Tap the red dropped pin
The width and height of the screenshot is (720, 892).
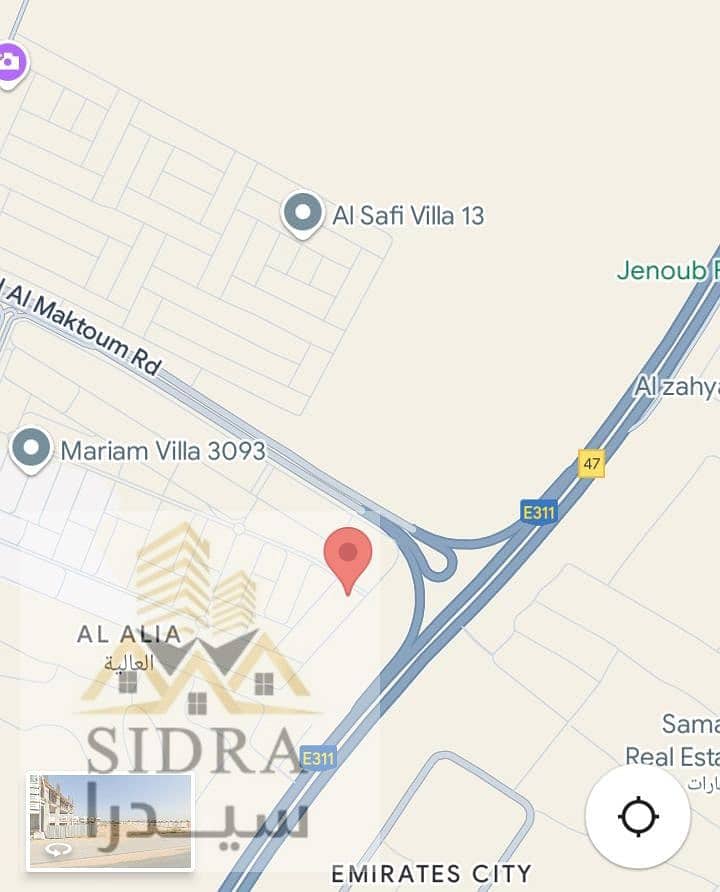[x=348, y=556]
